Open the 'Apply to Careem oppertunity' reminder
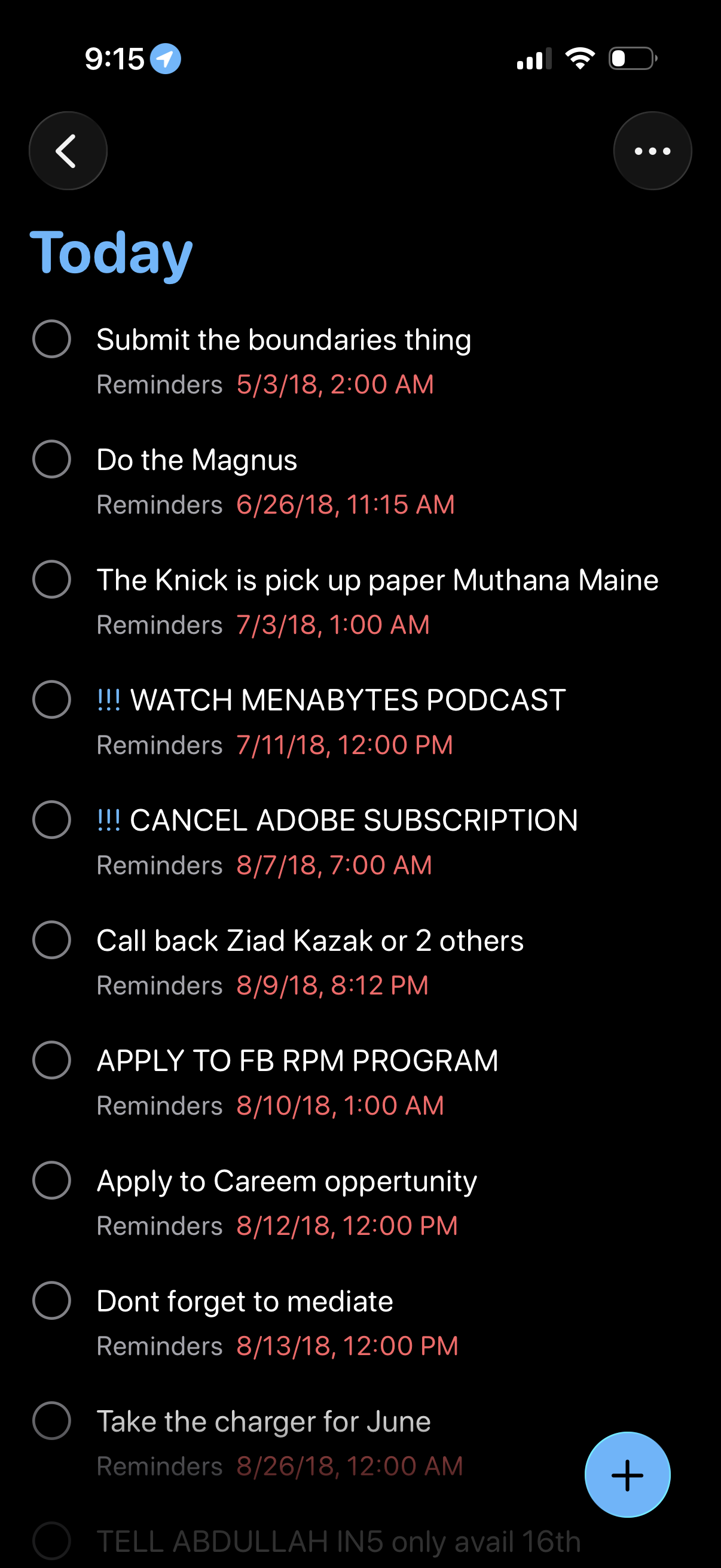Screen dimensions: 721x1568 pyautogui.click(x=286, y=1182)
